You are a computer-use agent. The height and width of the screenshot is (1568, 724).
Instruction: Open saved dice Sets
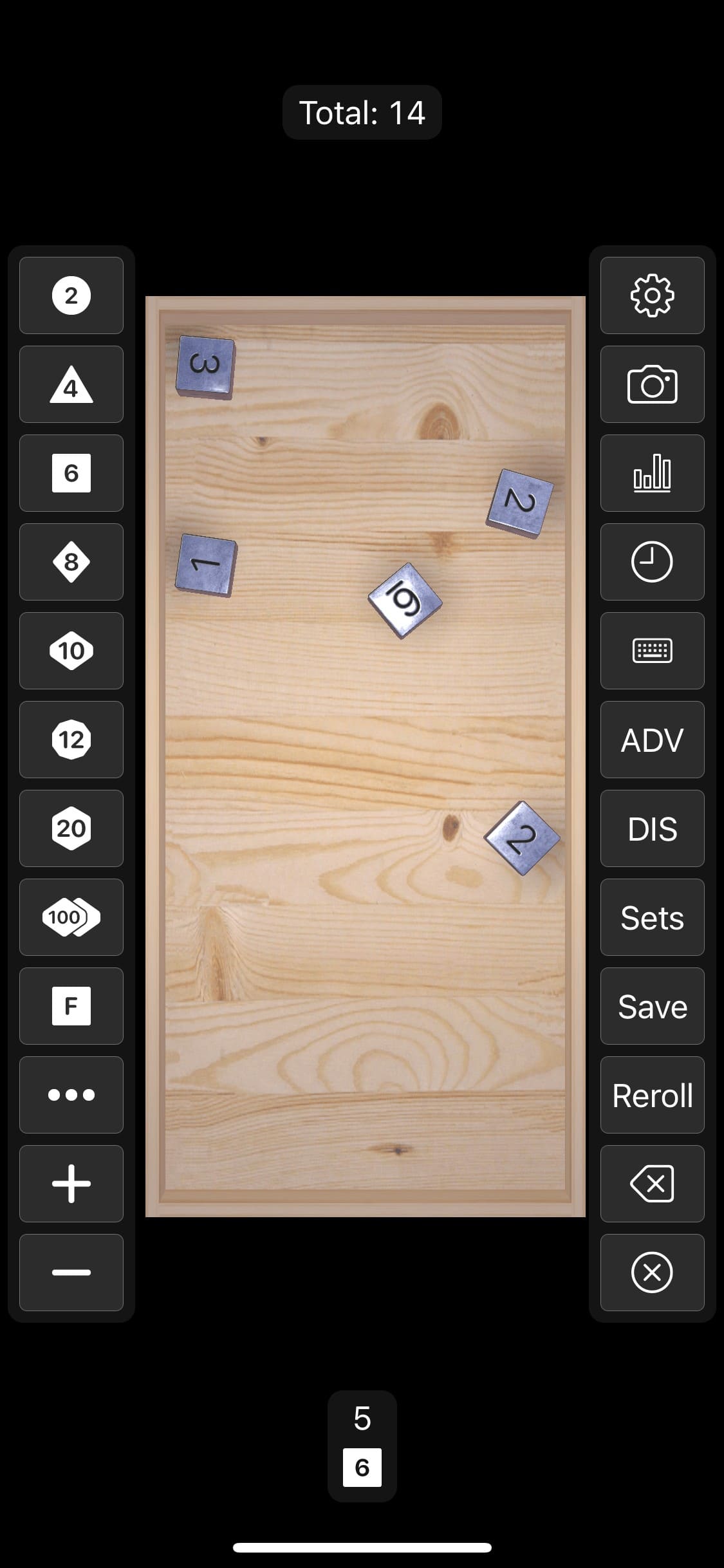[x=652, y=917]
